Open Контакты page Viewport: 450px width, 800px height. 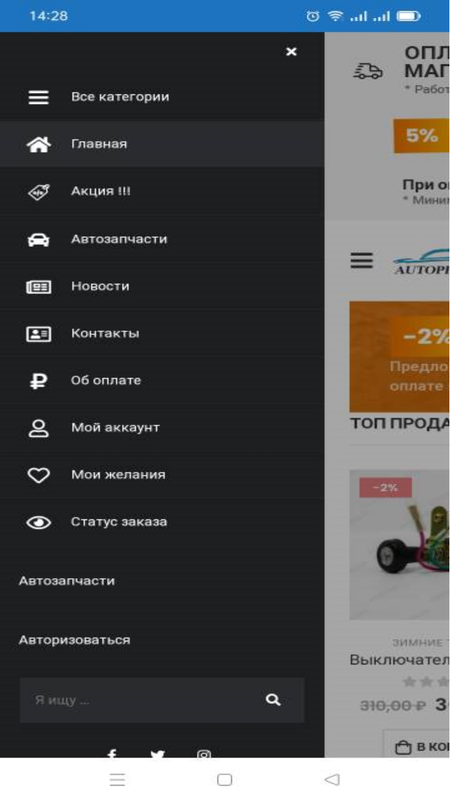click(x=162, y=333)
